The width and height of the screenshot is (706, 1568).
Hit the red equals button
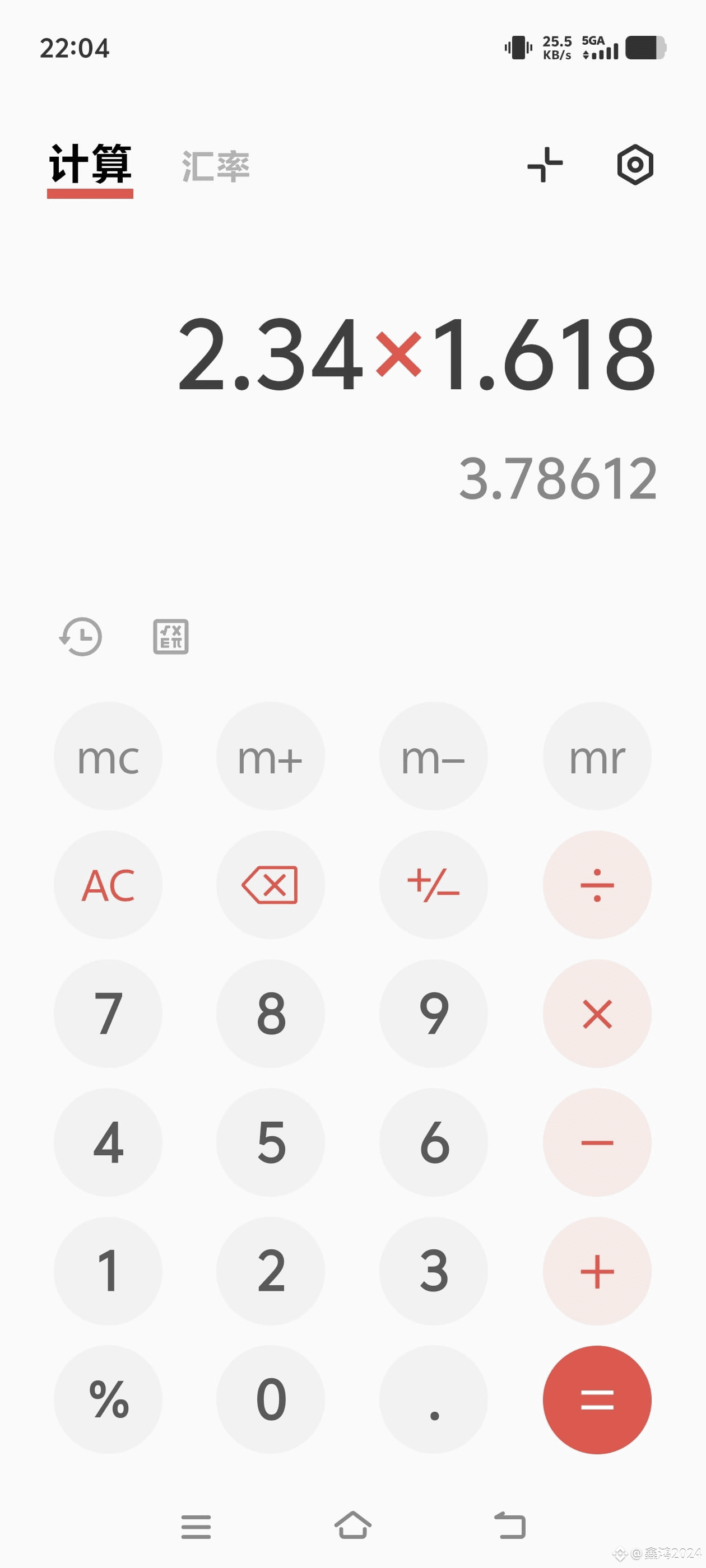597,1400
